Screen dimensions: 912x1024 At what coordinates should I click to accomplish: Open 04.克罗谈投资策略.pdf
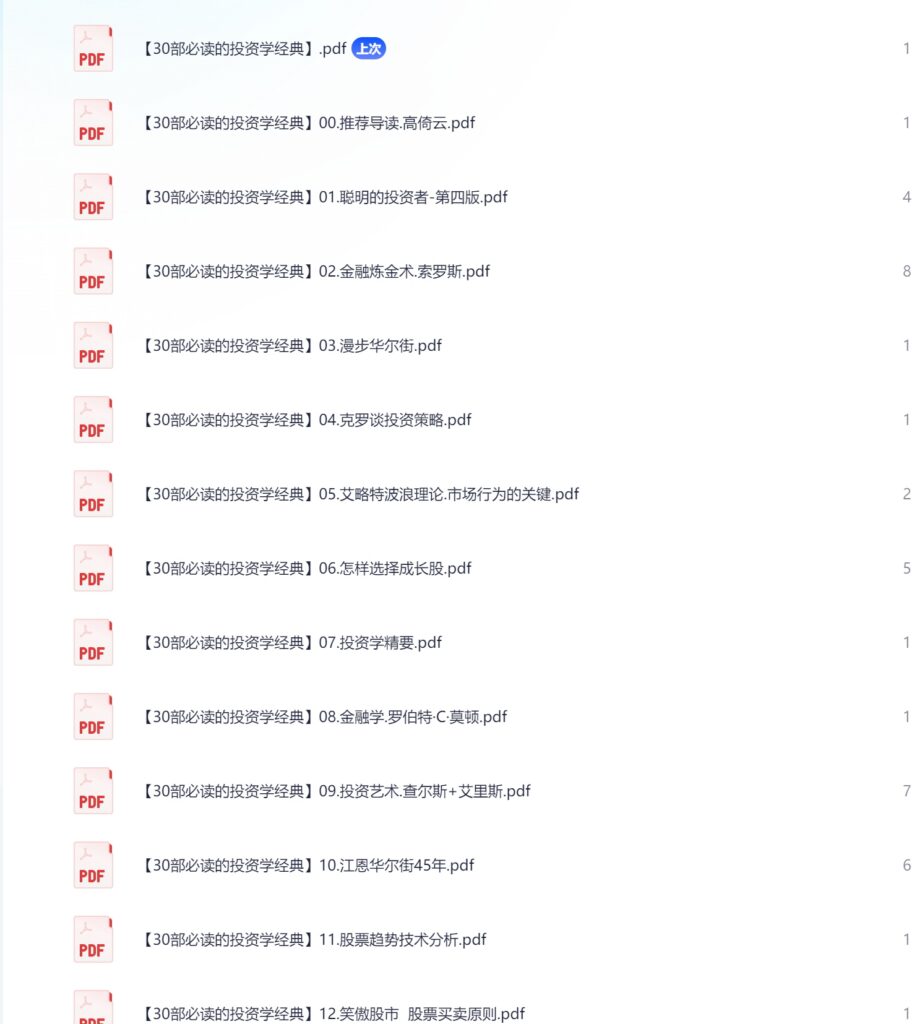pyautogui.click(x=305, y=420)
